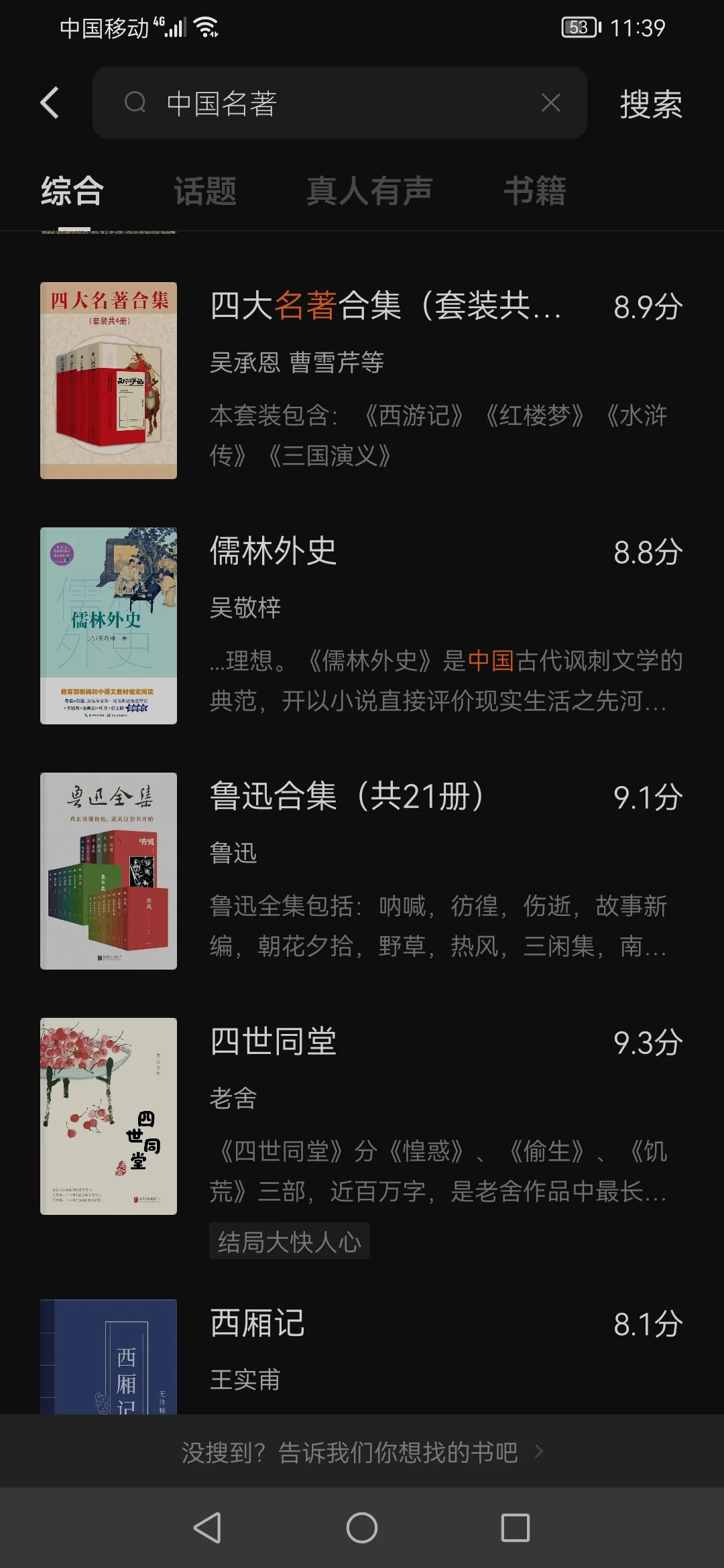Clear the search text with the X icon
Screen dimensions: 724x1568
coord(550,103)
